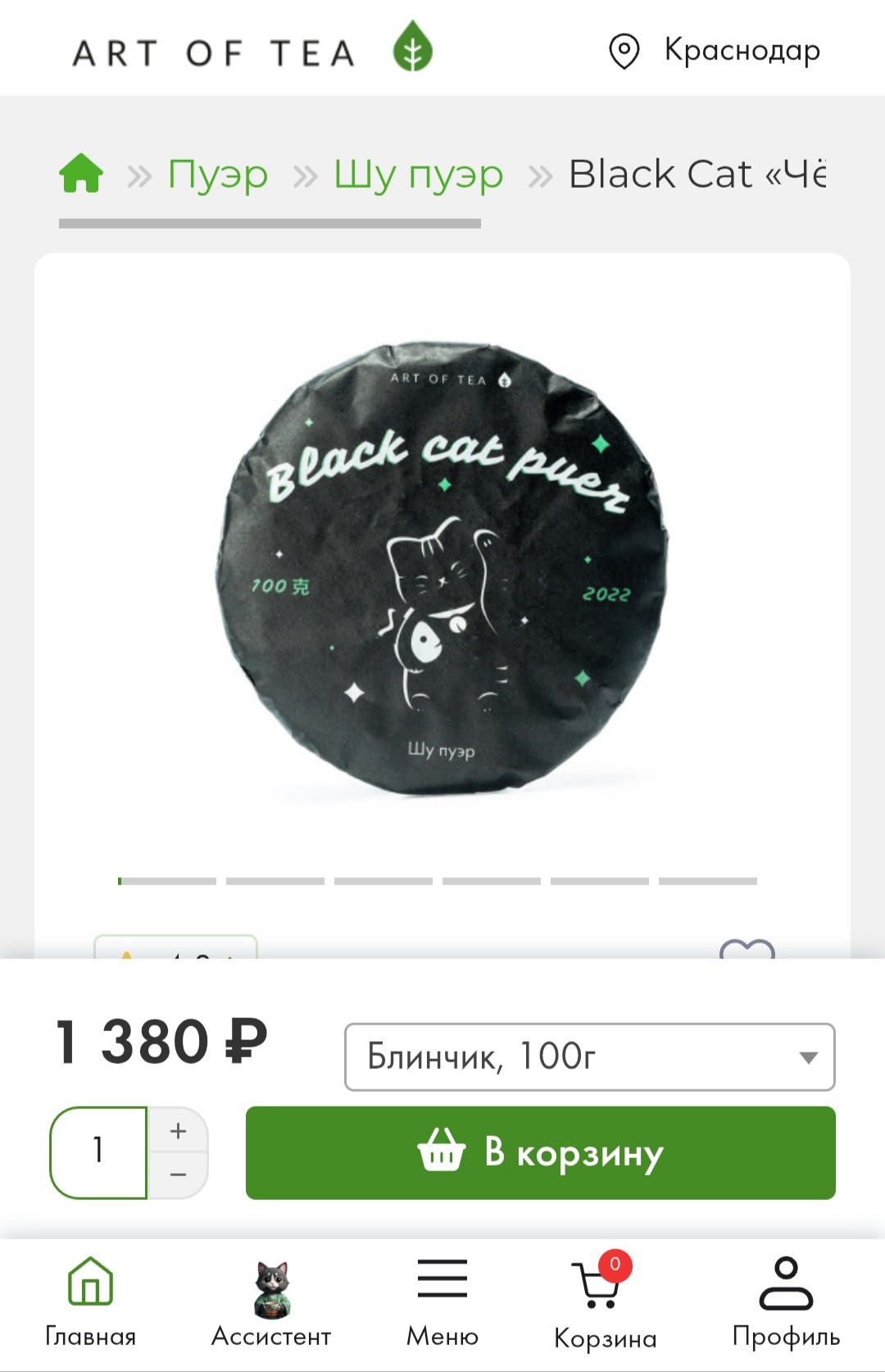Viewport: 885px width, 1372px height.
Task: Change the city from Краснодар
Action: (714, 51)
